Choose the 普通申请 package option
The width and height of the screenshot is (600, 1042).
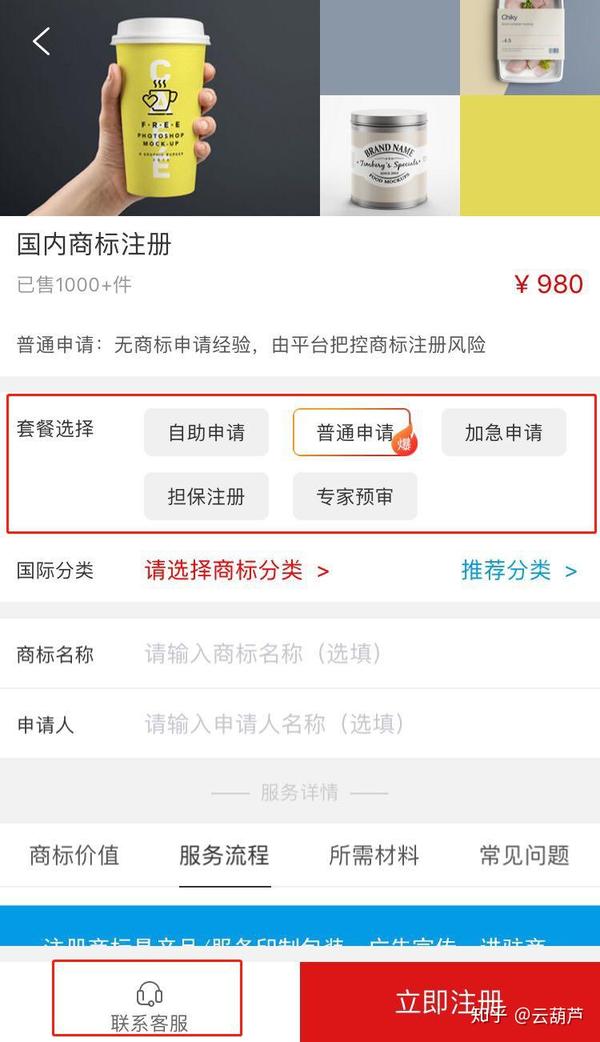352,432
